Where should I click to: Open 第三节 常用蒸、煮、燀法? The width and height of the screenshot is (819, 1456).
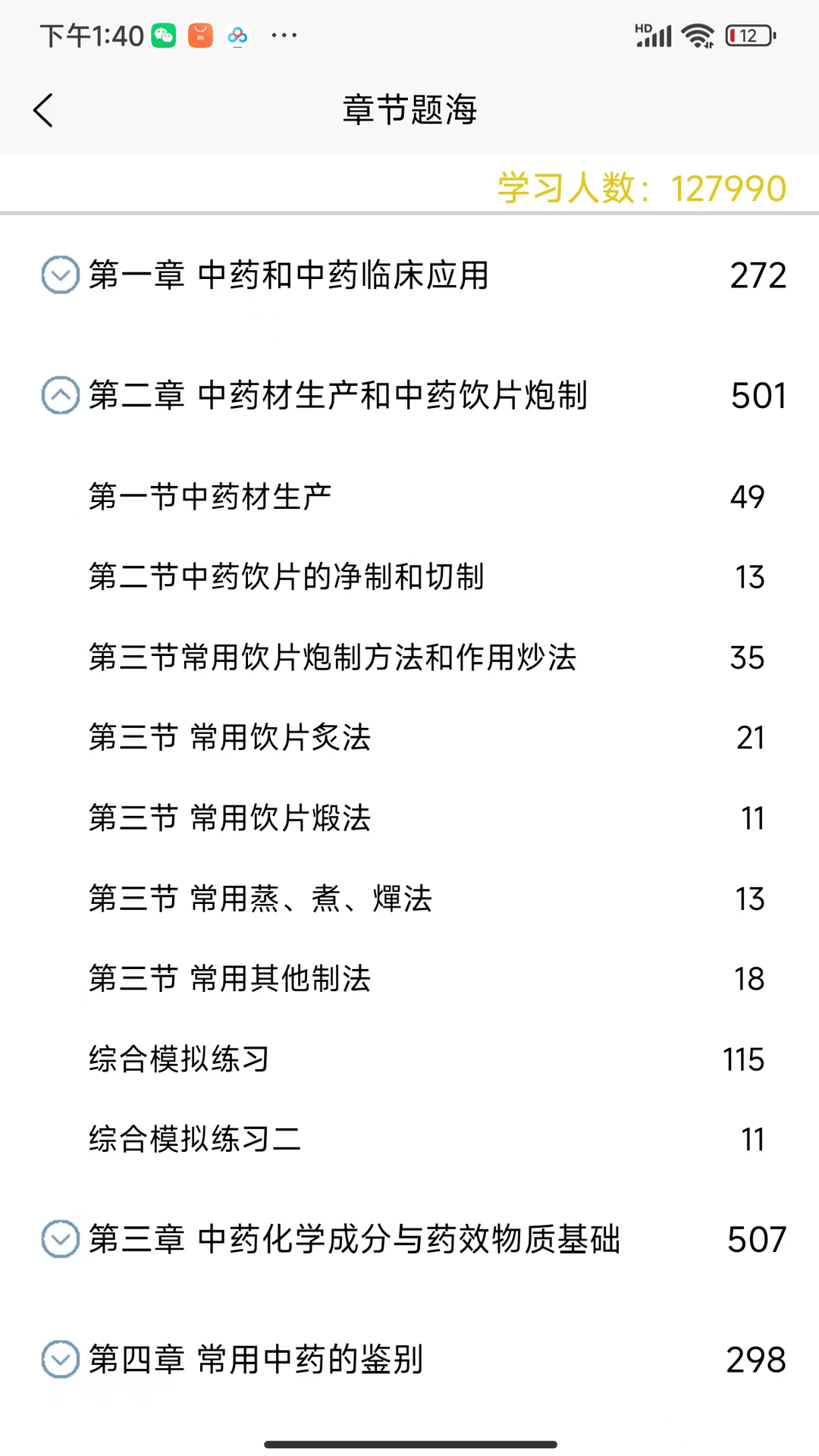pos(260,899)
